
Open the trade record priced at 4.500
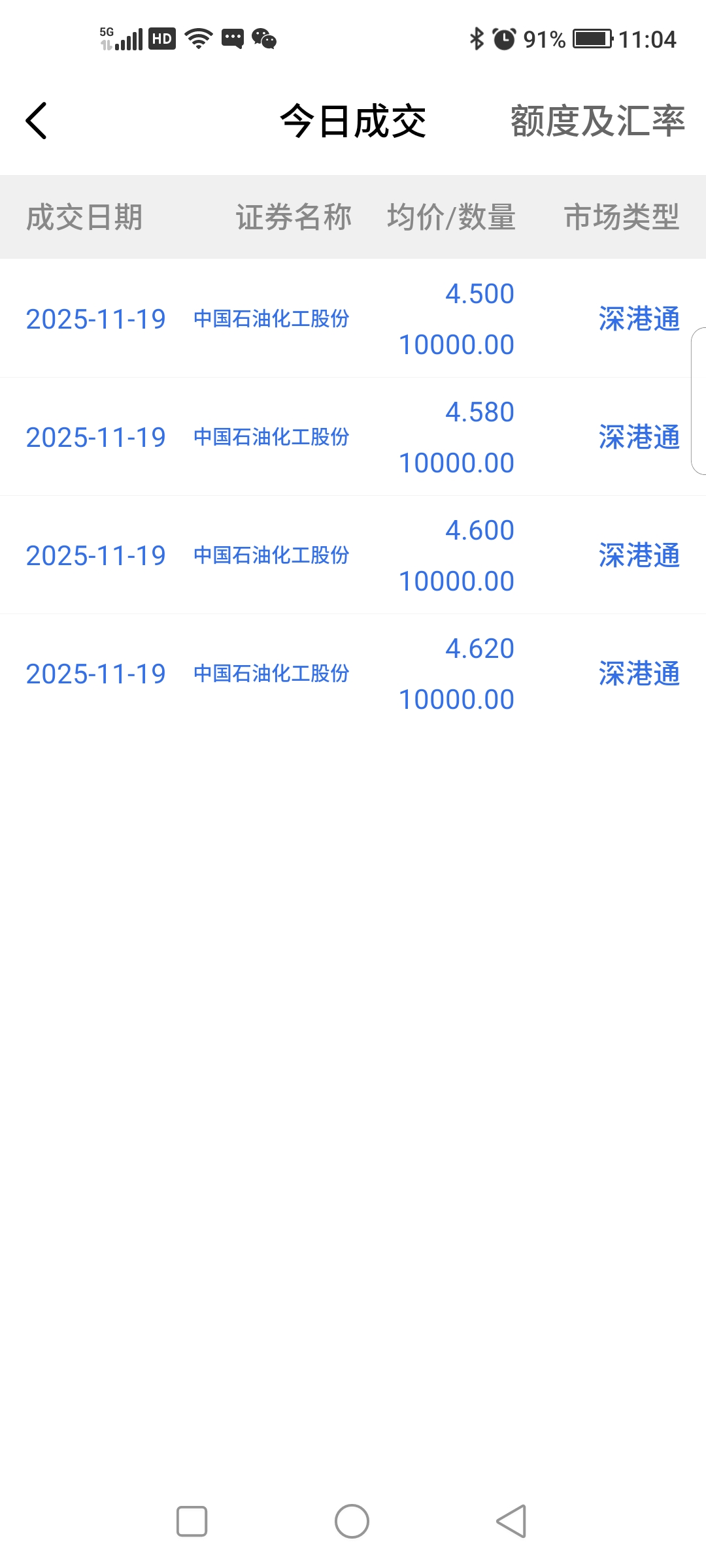click(x=353, y=318)
